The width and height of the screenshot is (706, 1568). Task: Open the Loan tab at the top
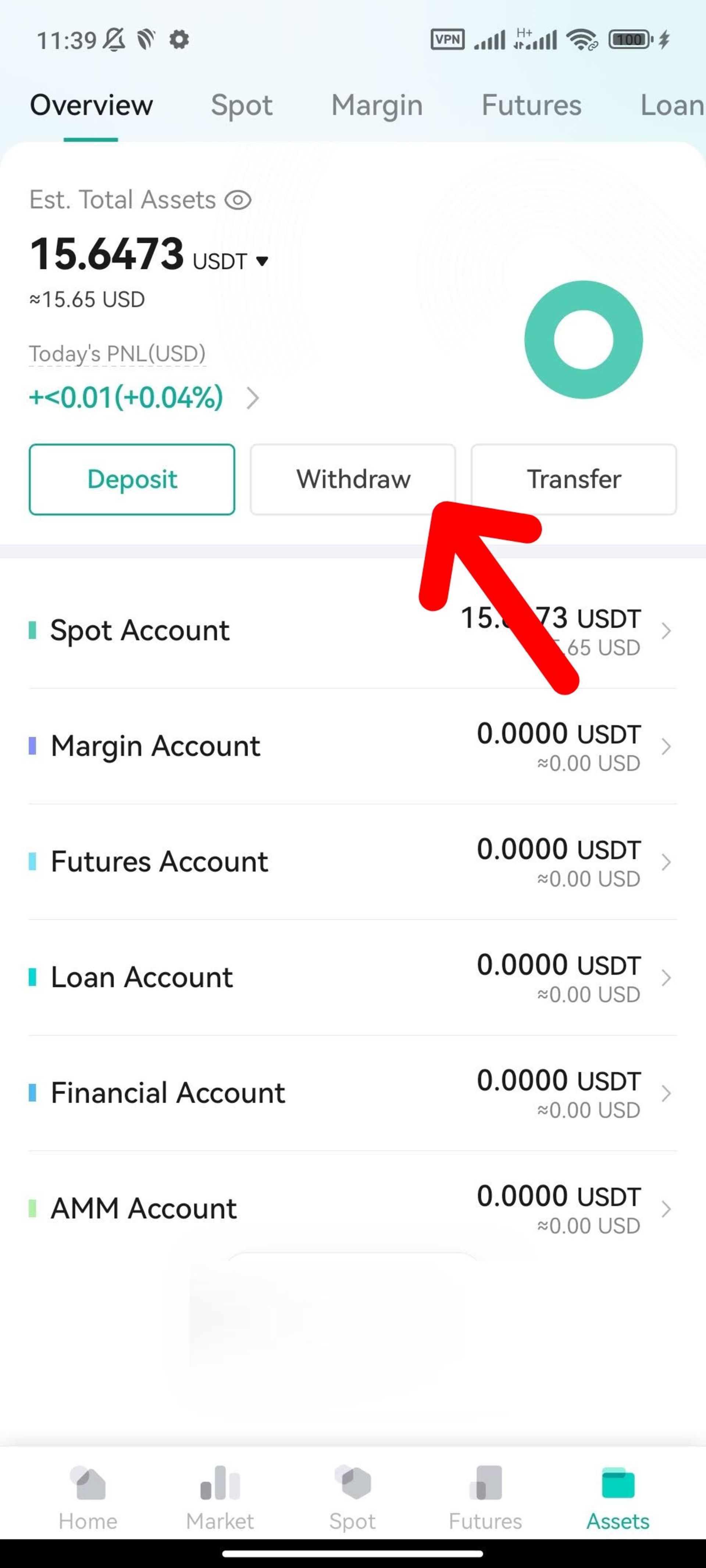(x=671, y=105)
